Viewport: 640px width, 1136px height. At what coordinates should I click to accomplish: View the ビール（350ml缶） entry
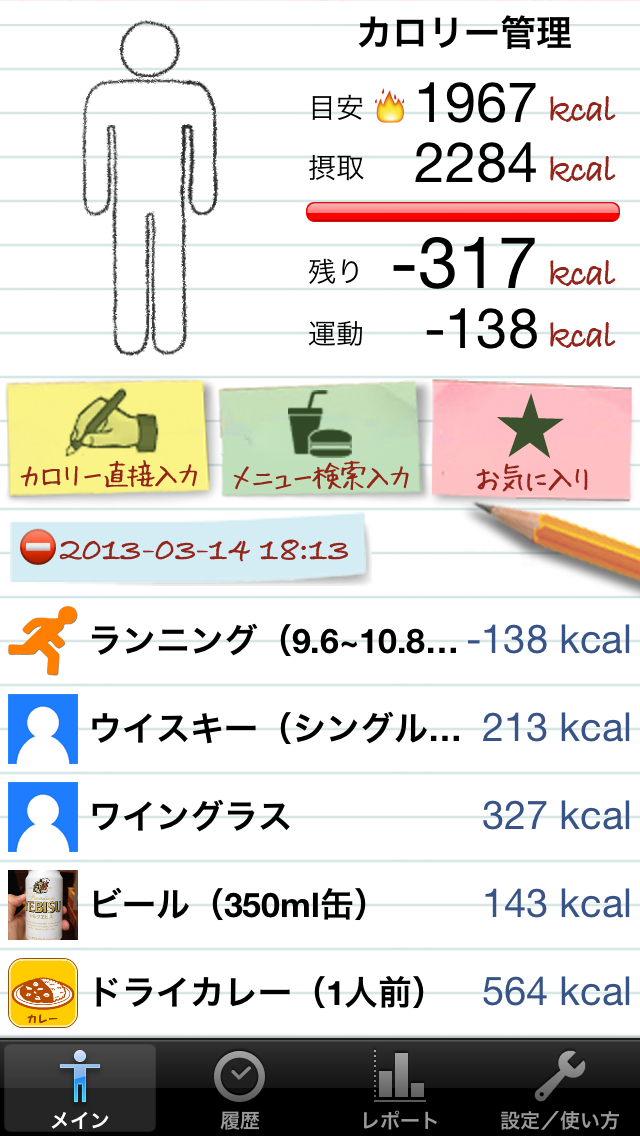point(320,904)
